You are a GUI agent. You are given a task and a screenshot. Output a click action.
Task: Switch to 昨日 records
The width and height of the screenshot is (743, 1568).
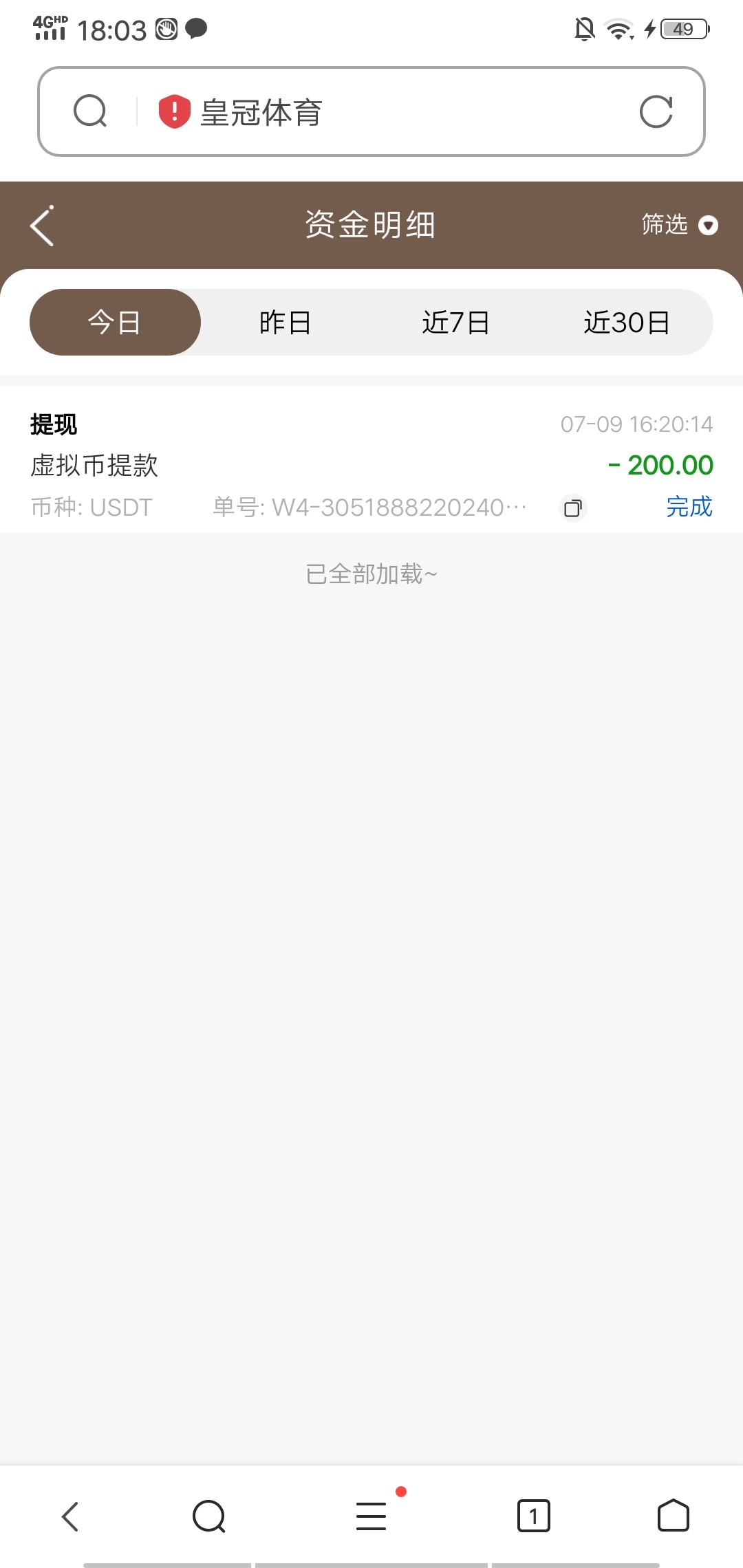[x=286, y=322]
